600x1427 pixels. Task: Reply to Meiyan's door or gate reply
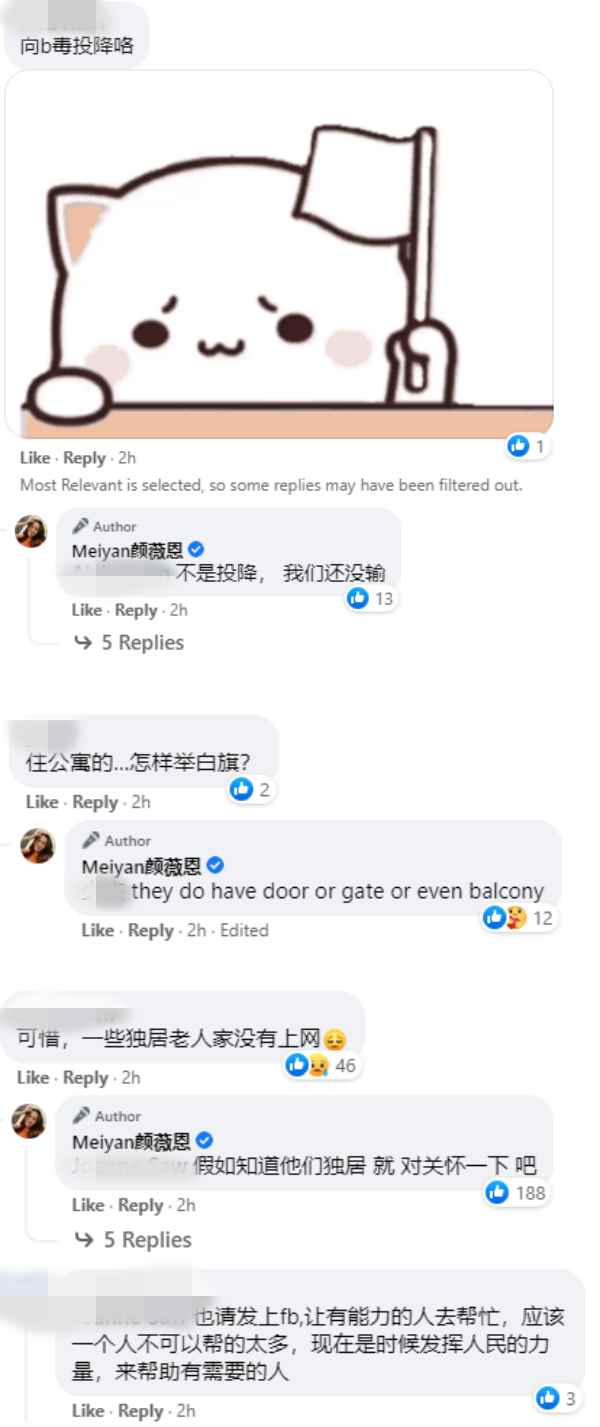point(150,930)
